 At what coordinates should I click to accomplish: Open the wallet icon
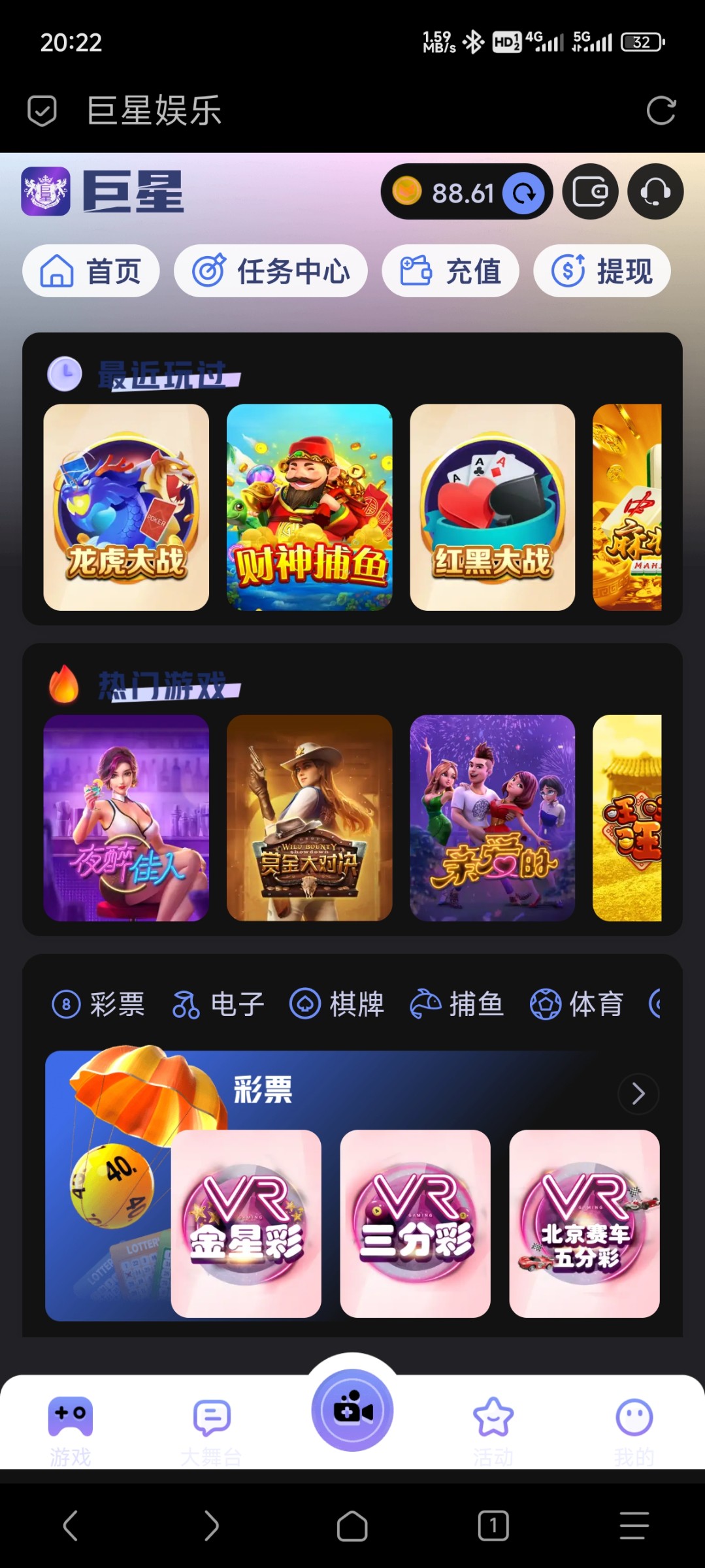(x=590, y=192)
